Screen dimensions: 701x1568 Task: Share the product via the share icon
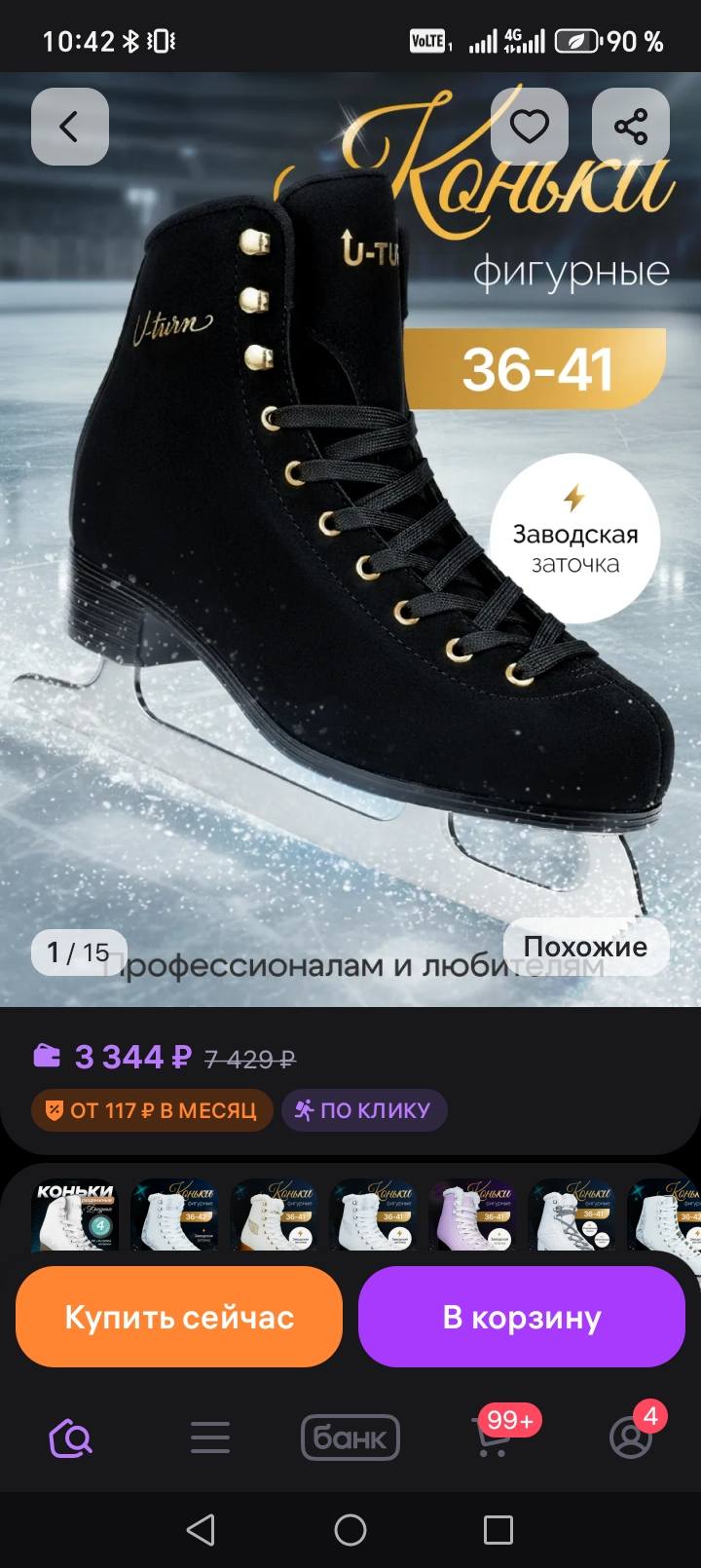click(x=629, y=127)
